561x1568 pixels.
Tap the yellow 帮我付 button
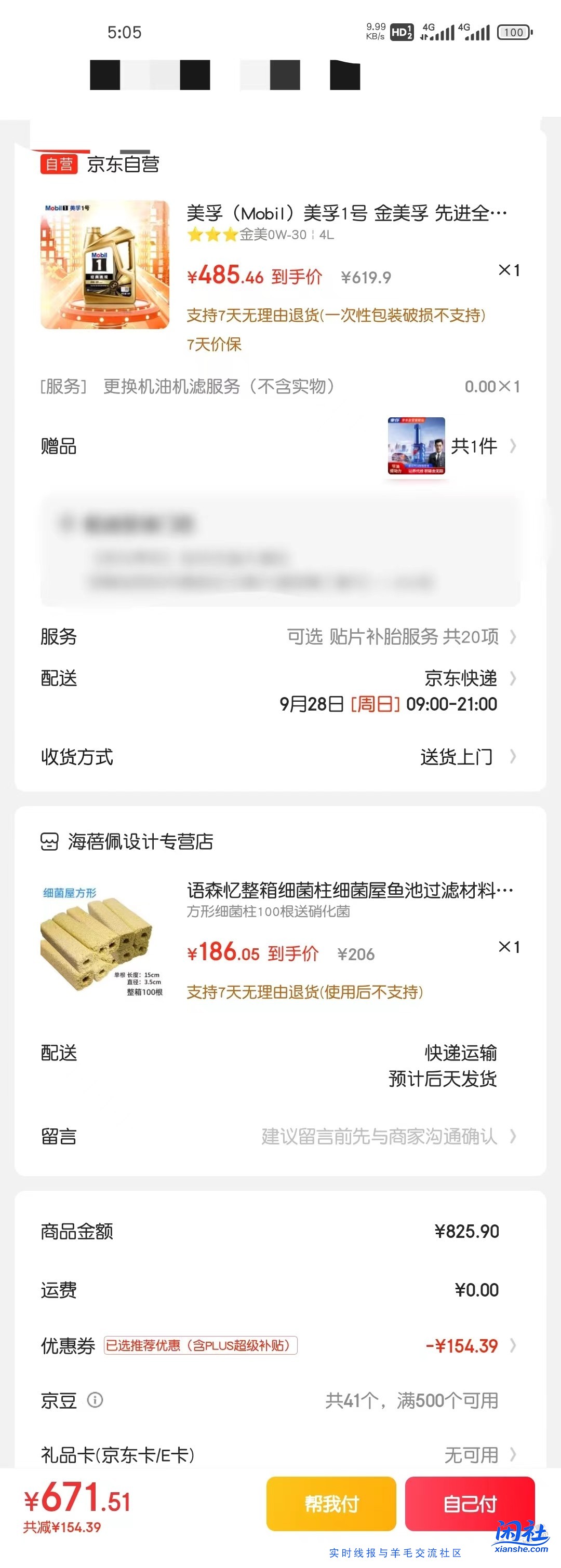tap(331, 1504)
